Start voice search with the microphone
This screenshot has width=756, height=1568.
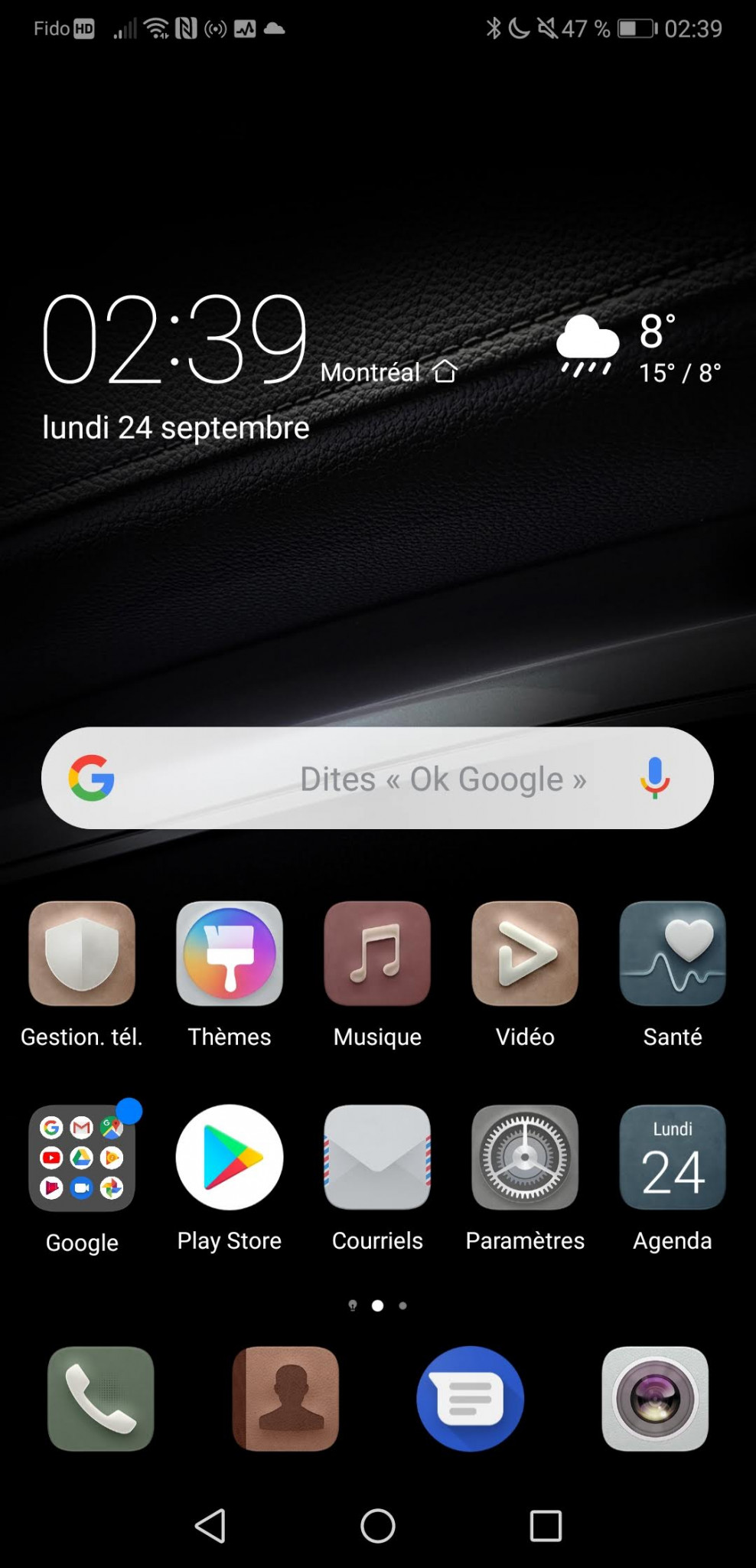(x=655, y=778)
